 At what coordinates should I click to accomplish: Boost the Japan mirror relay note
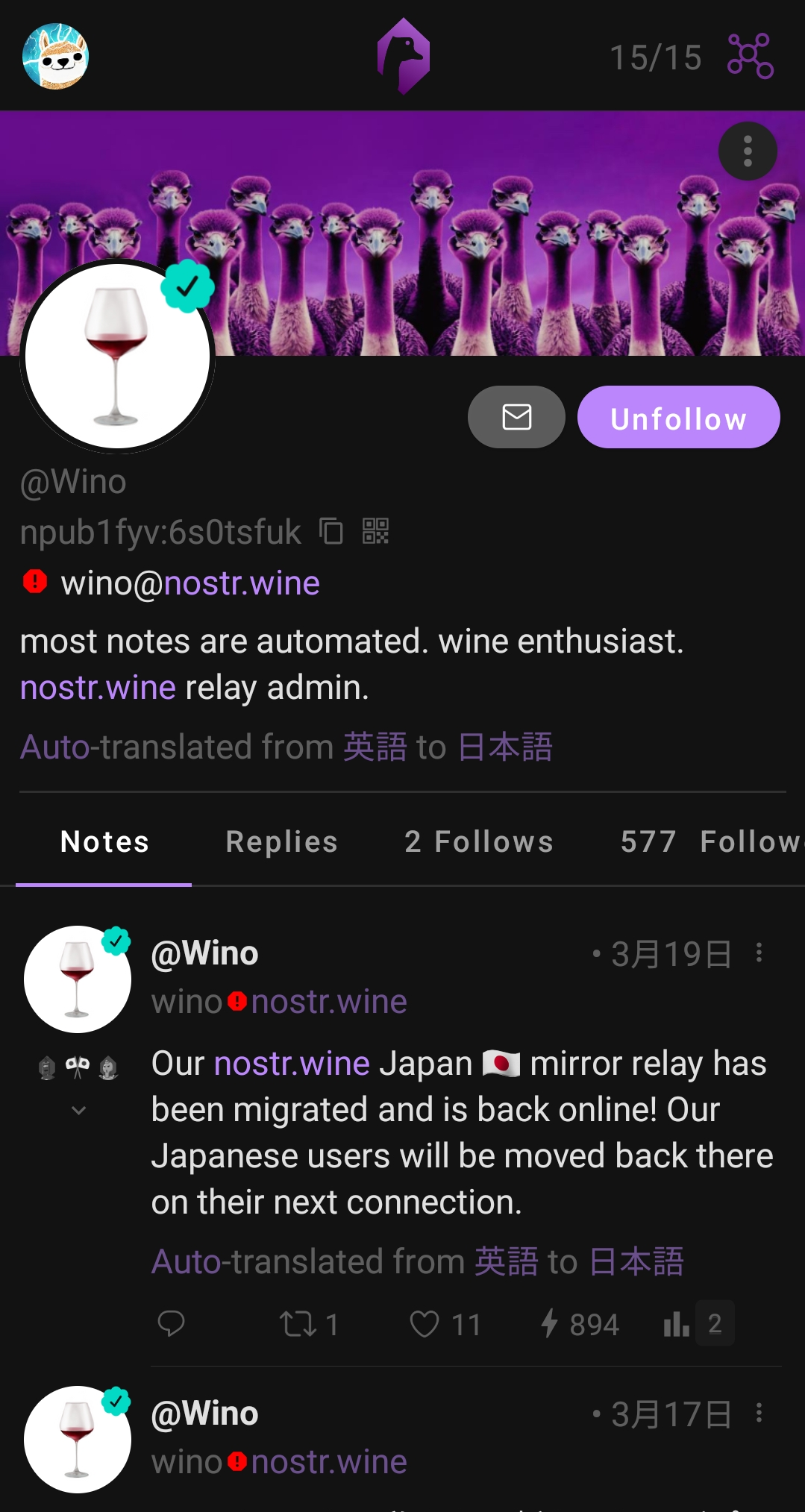(x=298, y=1324)
